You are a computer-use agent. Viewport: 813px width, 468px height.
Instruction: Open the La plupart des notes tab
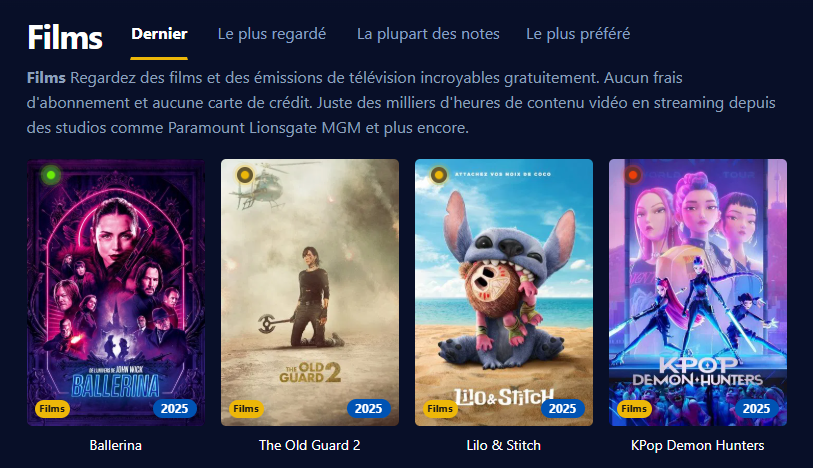pyautogui.click(x=428, y=34)
